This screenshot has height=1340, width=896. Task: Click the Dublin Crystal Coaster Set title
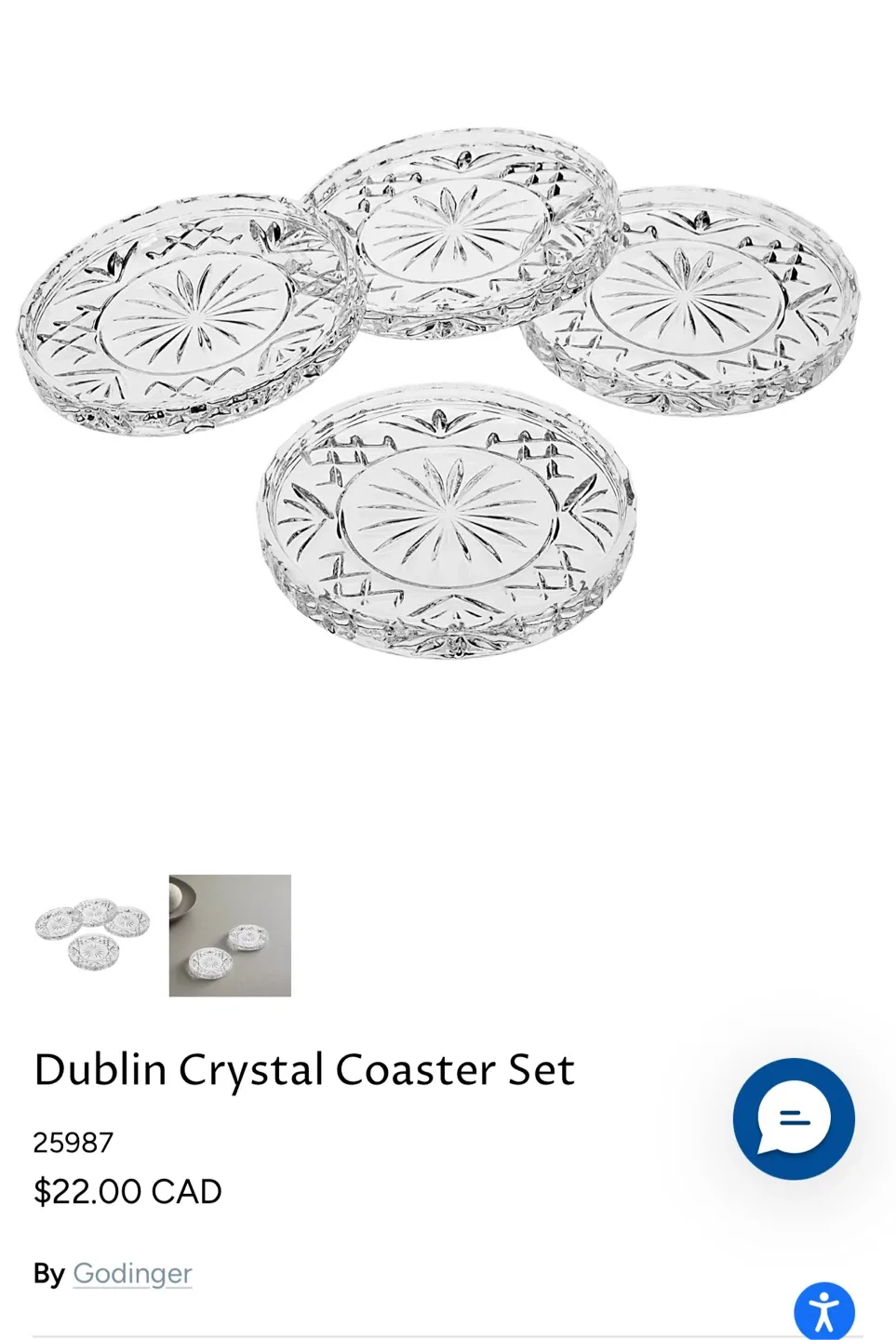click(x=304, y=1069)
